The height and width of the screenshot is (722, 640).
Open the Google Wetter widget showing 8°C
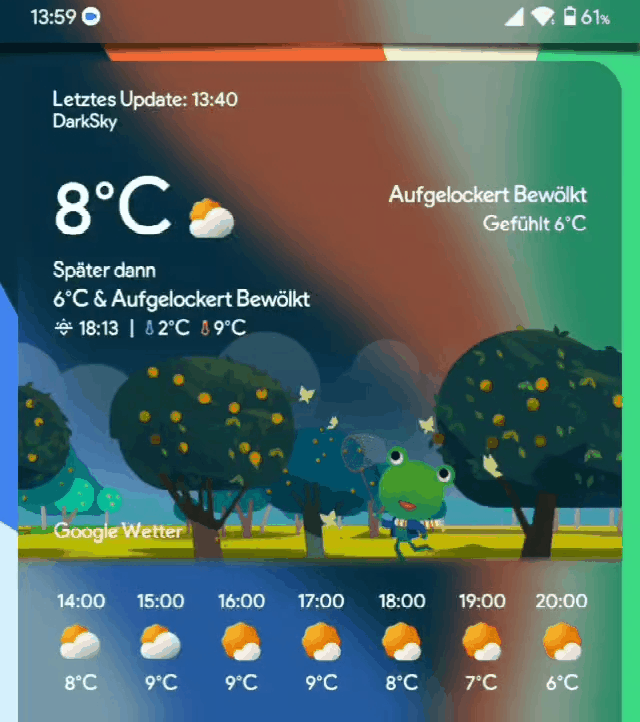point(112,209)
